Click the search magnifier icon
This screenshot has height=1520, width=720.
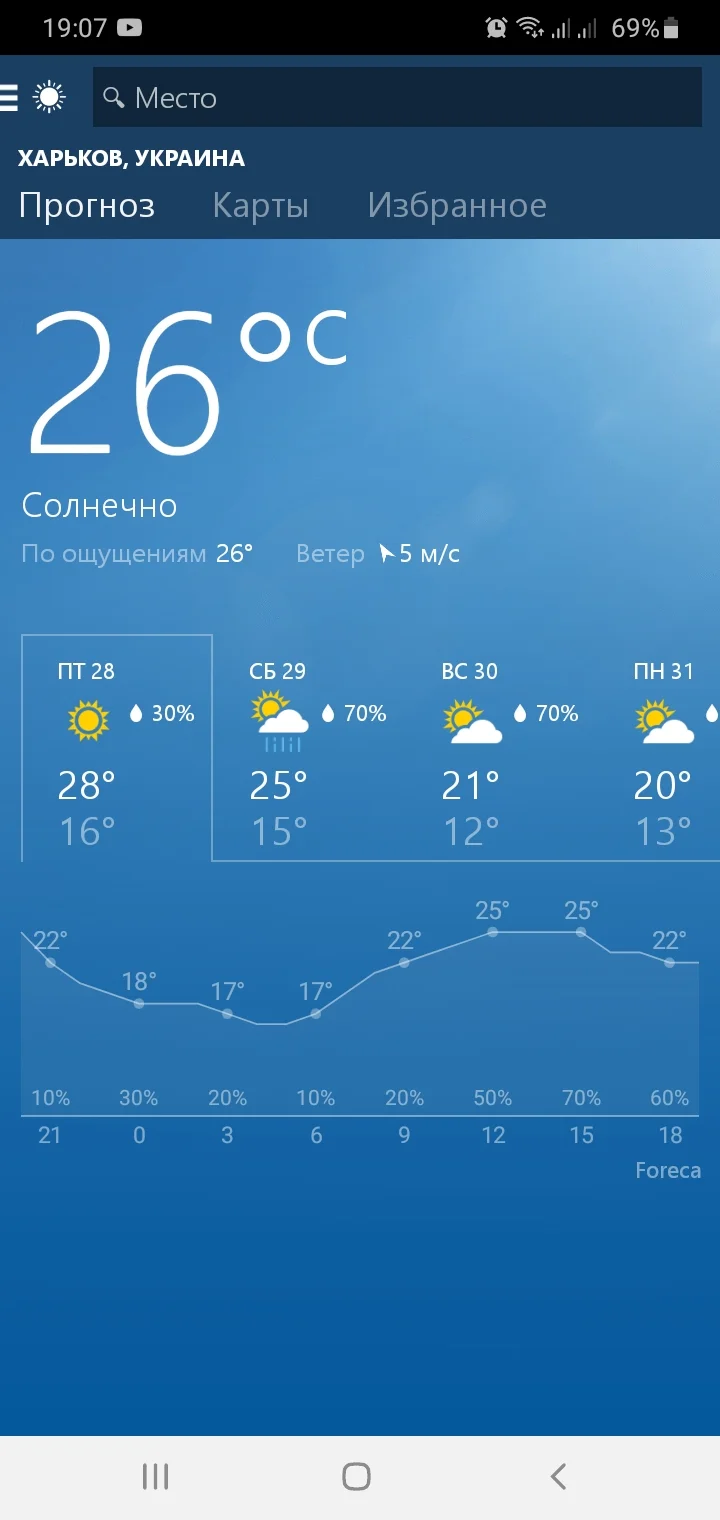click(114, 98)
